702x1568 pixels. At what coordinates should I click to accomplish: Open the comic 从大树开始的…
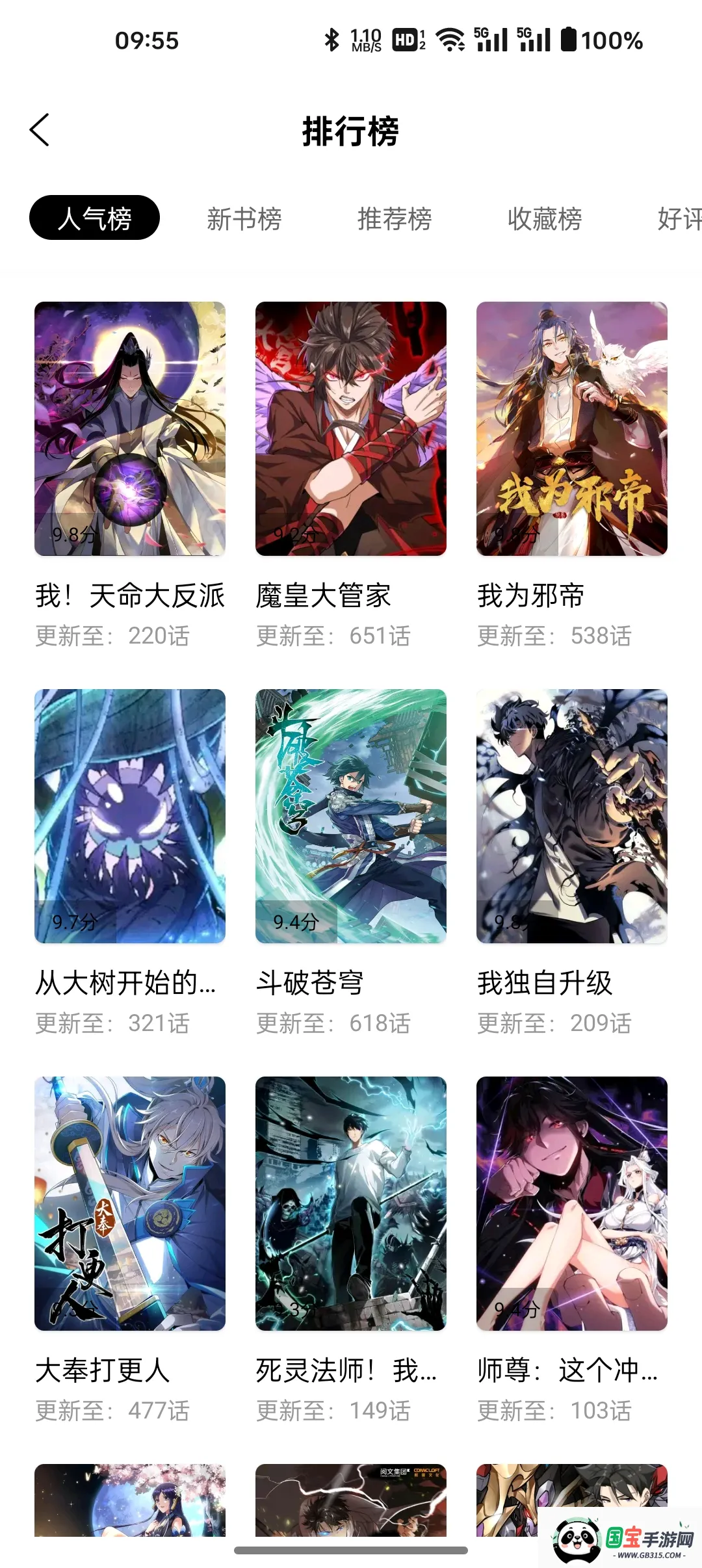pos(130,816)
